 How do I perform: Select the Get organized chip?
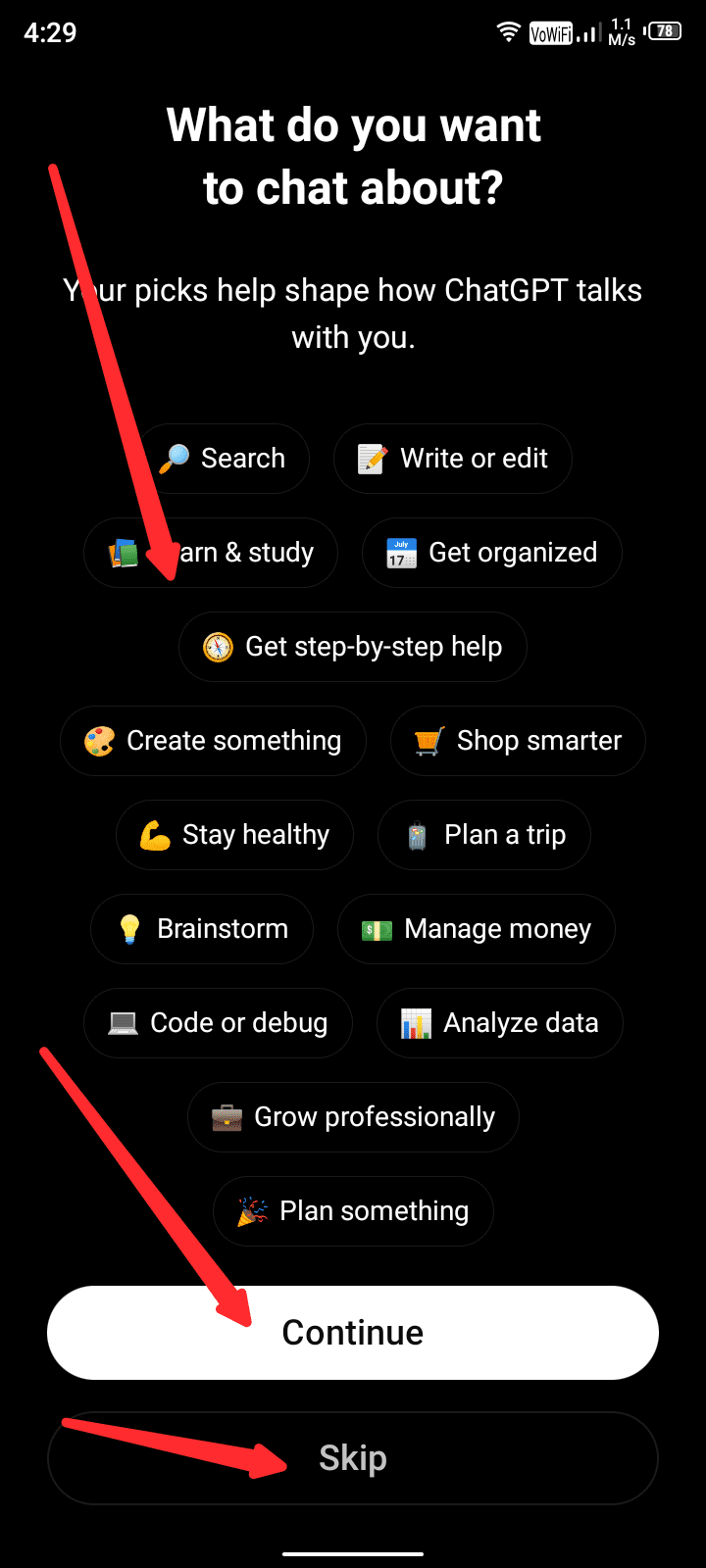(492, 553)
